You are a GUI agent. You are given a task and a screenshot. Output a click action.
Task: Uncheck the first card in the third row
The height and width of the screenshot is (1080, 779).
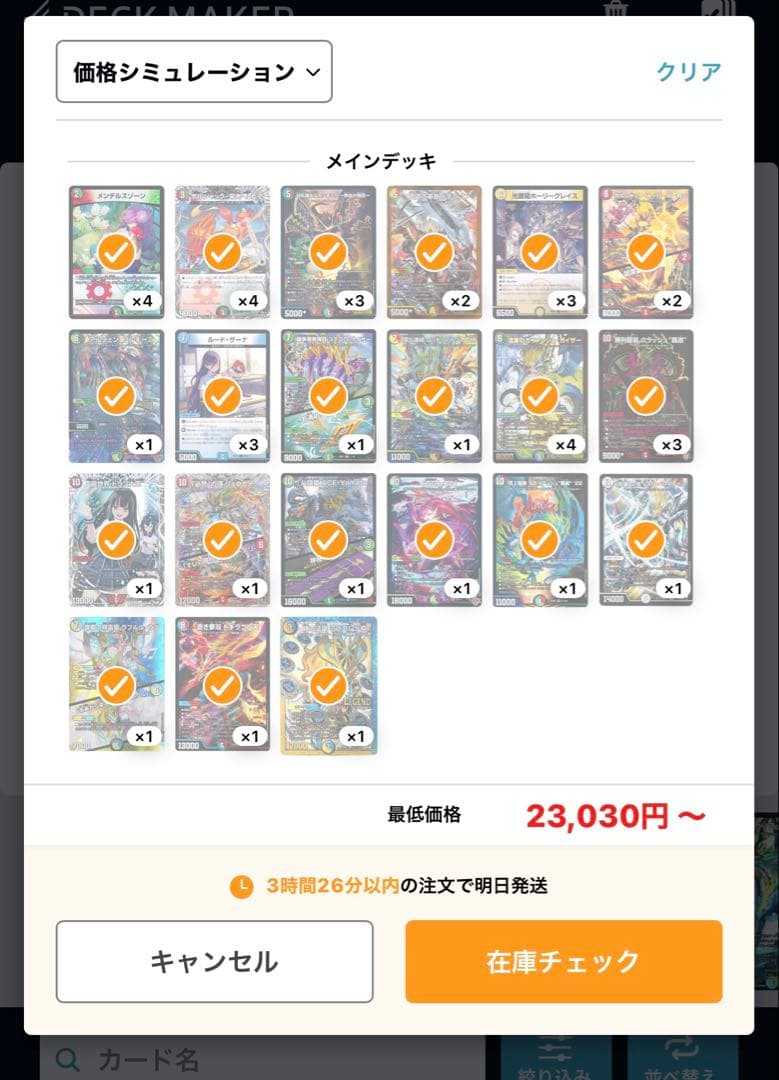115,540
